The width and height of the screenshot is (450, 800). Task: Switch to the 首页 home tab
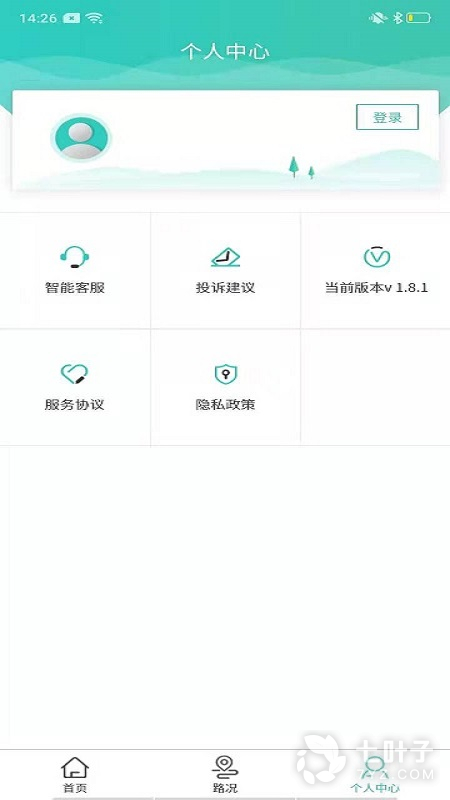[75, 774]
